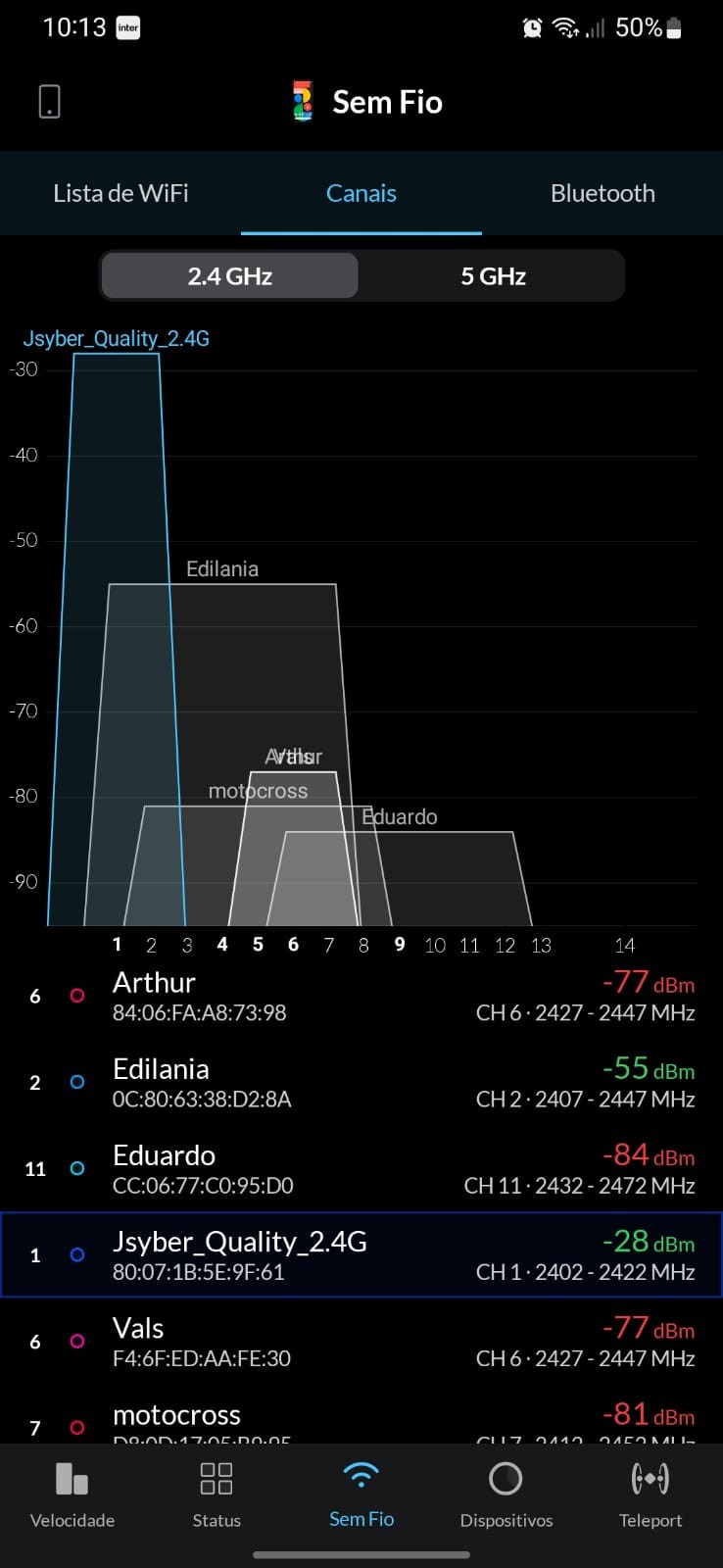Select the Vals network row
Image resolution: width=723 pixels, height=1568 pixels.
tap(361, 1341)
